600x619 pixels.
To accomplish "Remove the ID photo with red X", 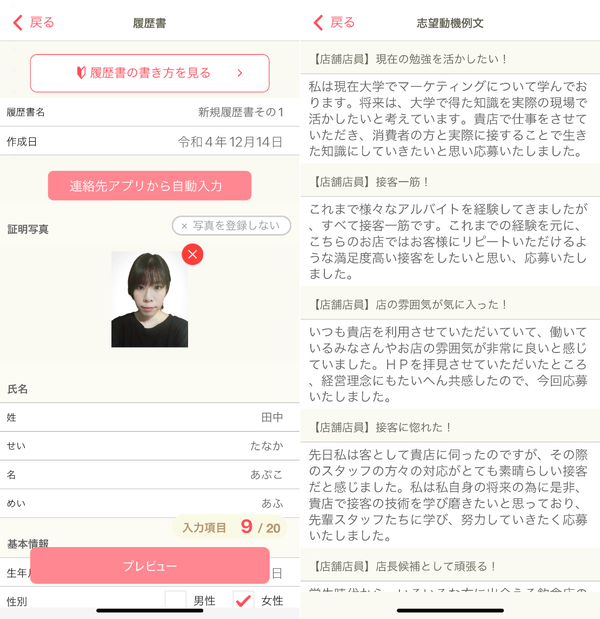I will tap(193, 254).
